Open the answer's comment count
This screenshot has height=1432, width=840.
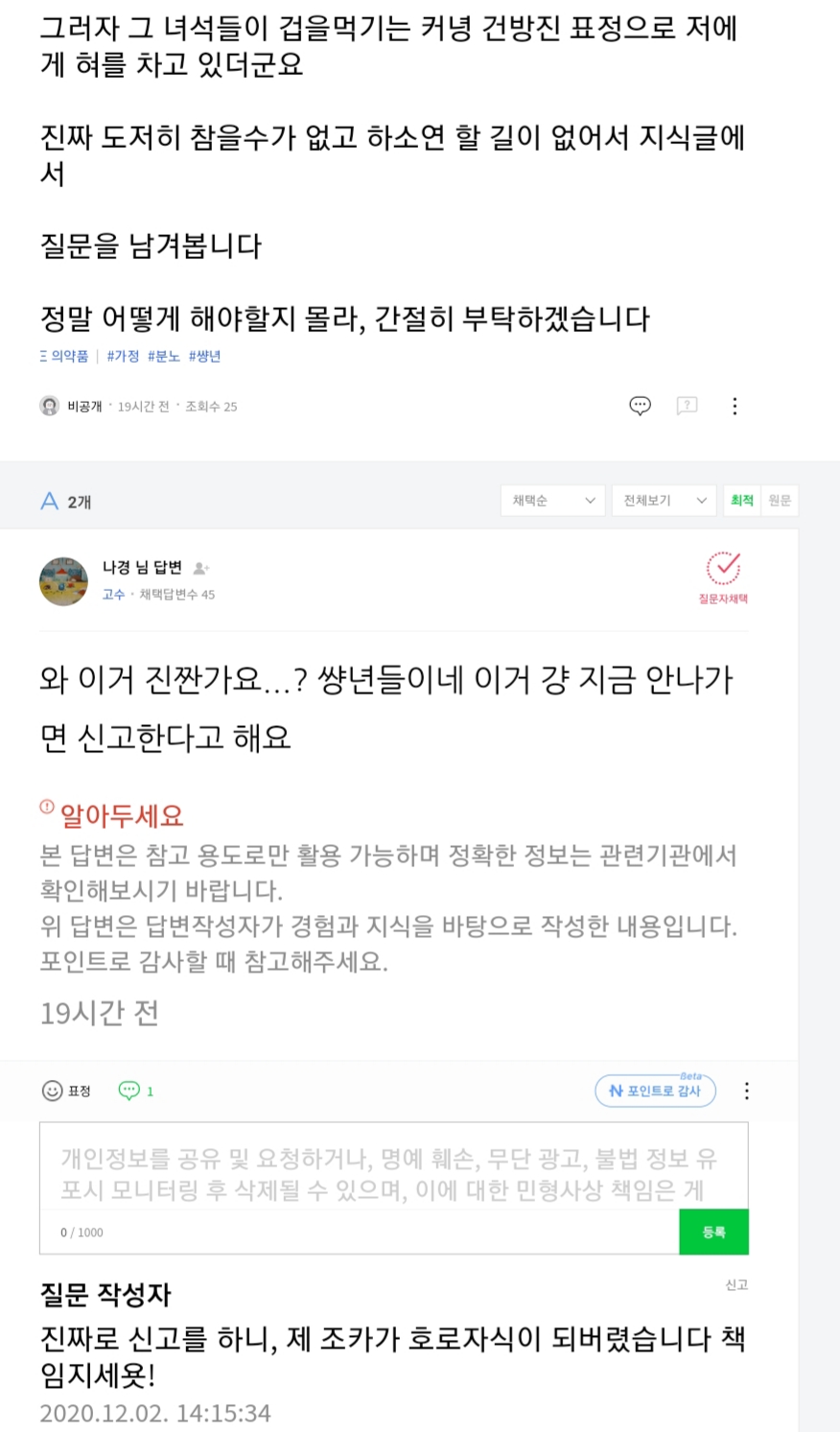pyautogui.click(x=135, y=1091)
